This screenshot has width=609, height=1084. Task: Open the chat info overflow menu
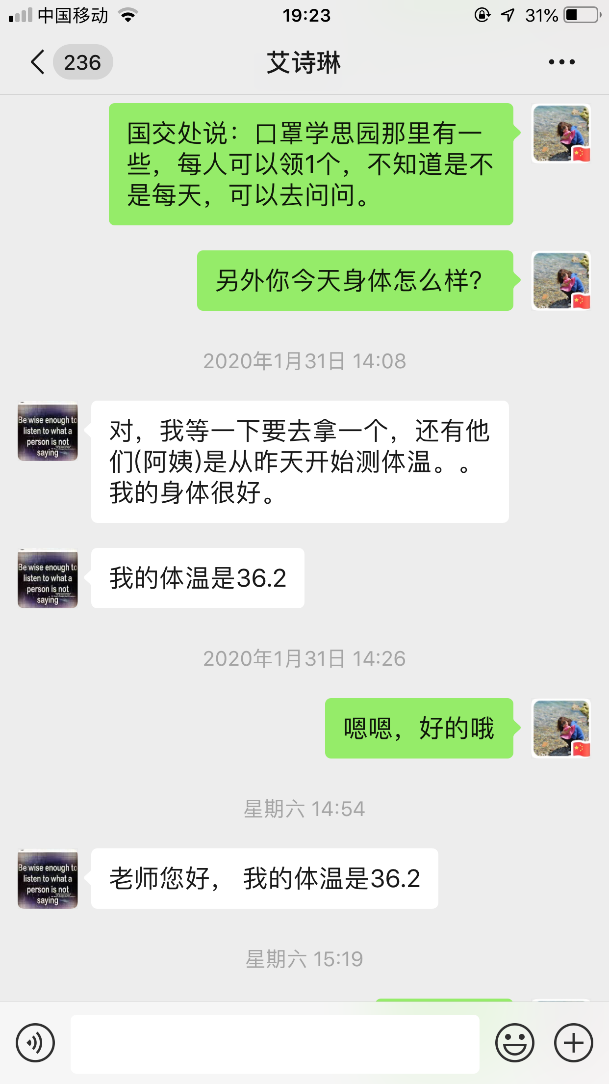[x=562, y=63]
